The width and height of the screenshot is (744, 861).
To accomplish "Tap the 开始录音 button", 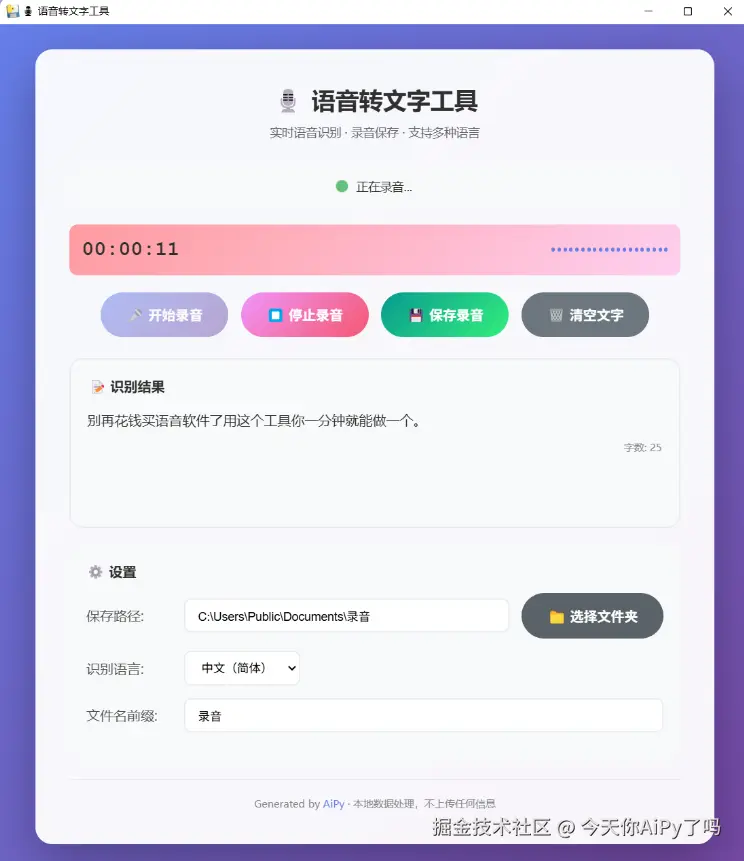I will 164,315.
